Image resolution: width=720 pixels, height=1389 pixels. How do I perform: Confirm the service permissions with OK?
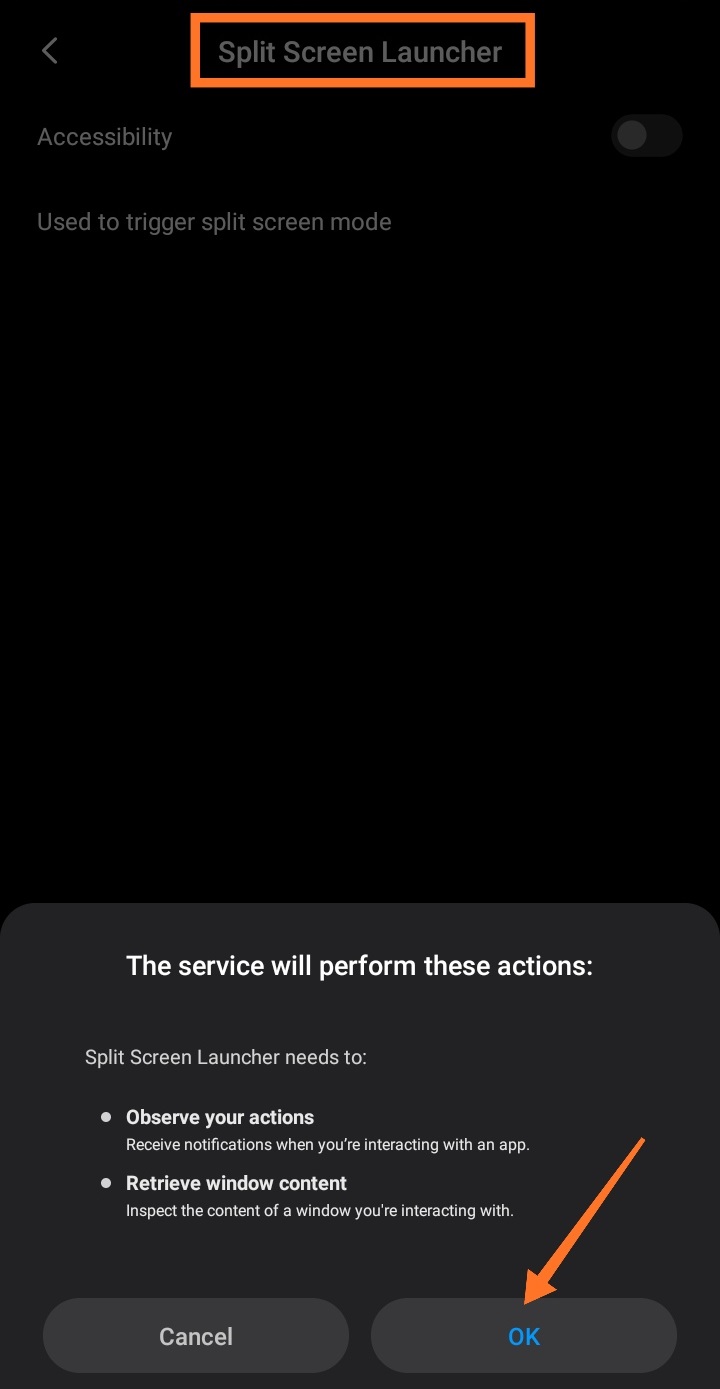pos(523,1336)
